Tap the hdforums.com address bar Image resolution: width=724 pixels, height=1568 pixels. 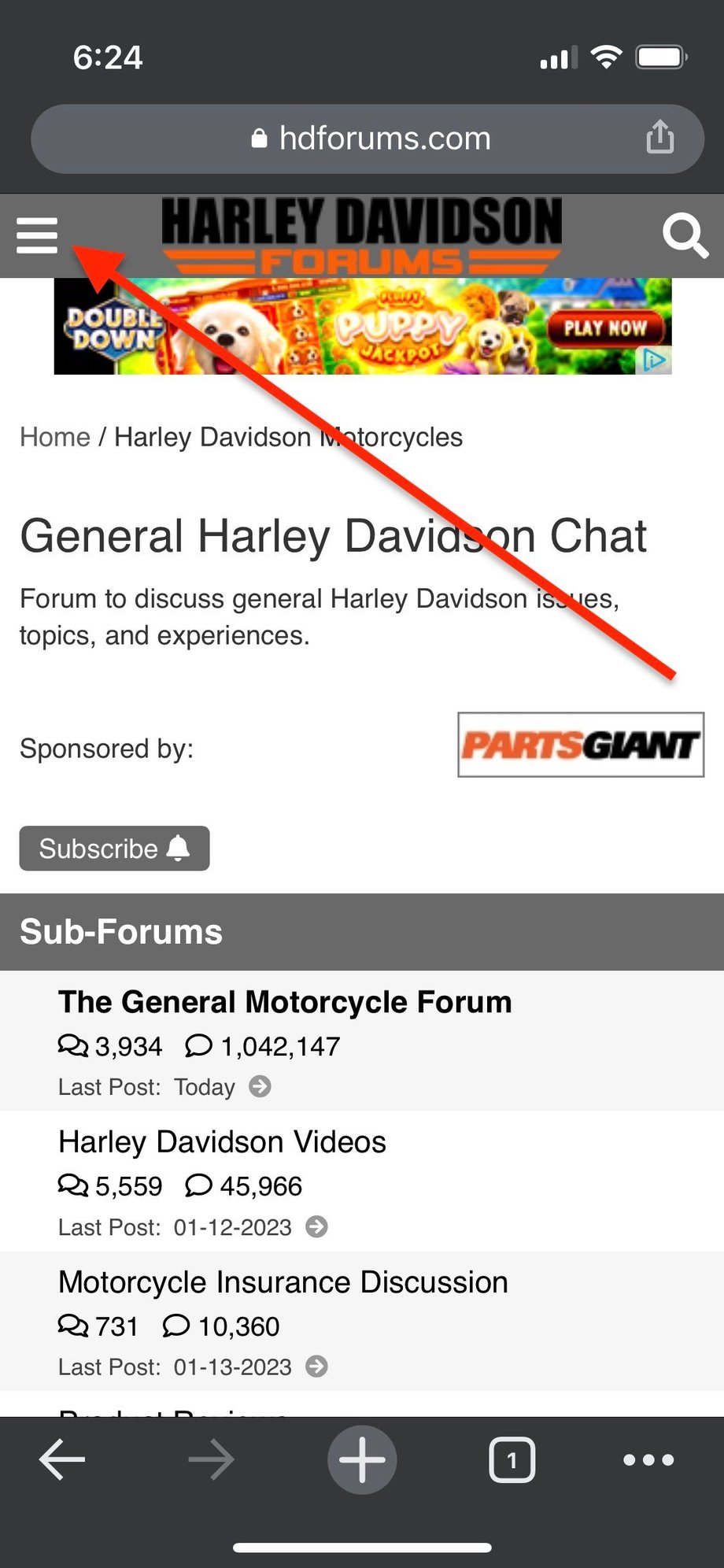click(x=368, y=139)
